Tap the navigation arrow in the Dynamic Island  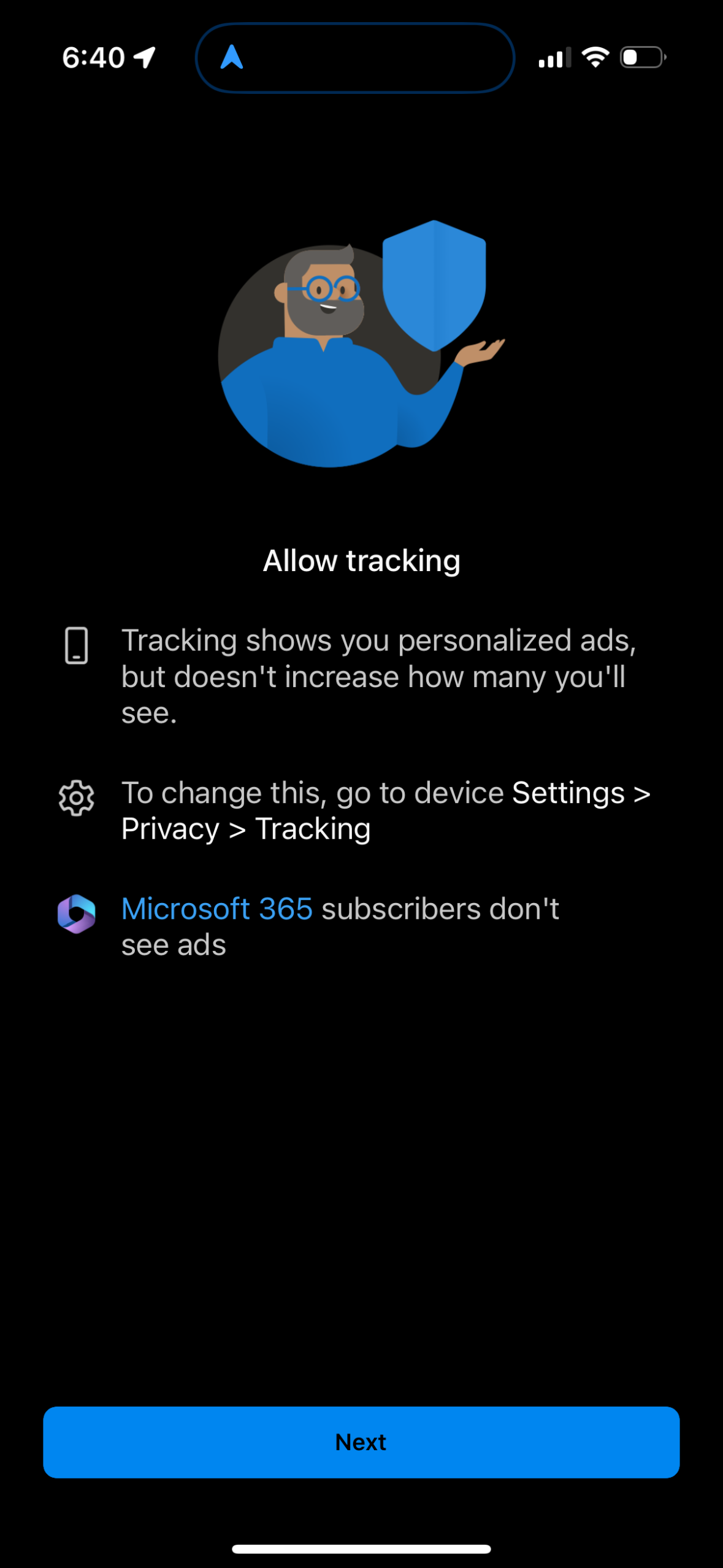[231, 58]
